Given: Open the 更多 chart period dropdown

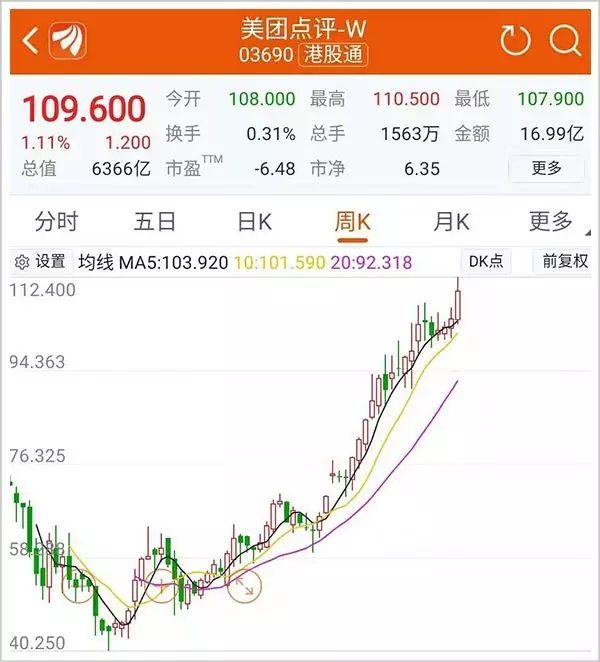Looking at the screenshot, I should 551,221.
